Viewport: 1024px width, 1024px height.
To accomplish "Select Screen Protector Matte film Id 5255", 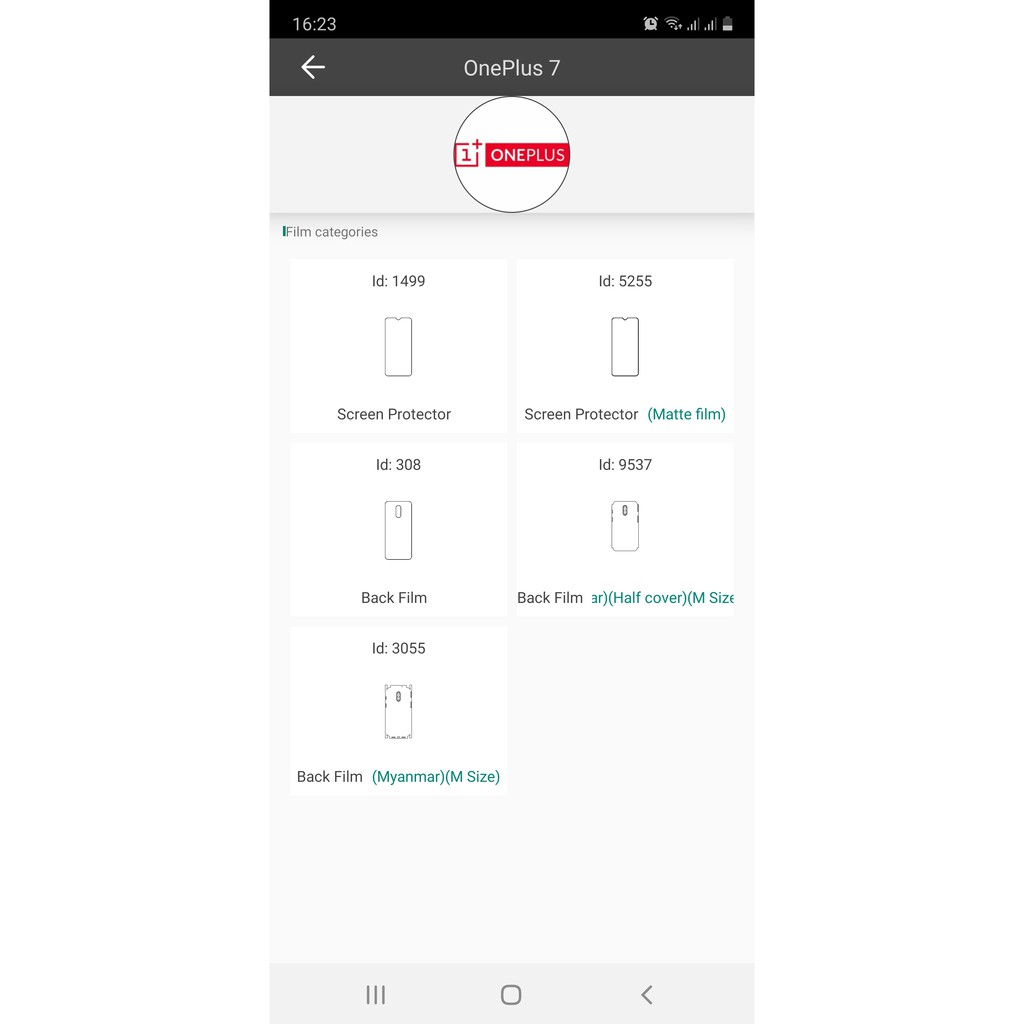I will [625, 346].
